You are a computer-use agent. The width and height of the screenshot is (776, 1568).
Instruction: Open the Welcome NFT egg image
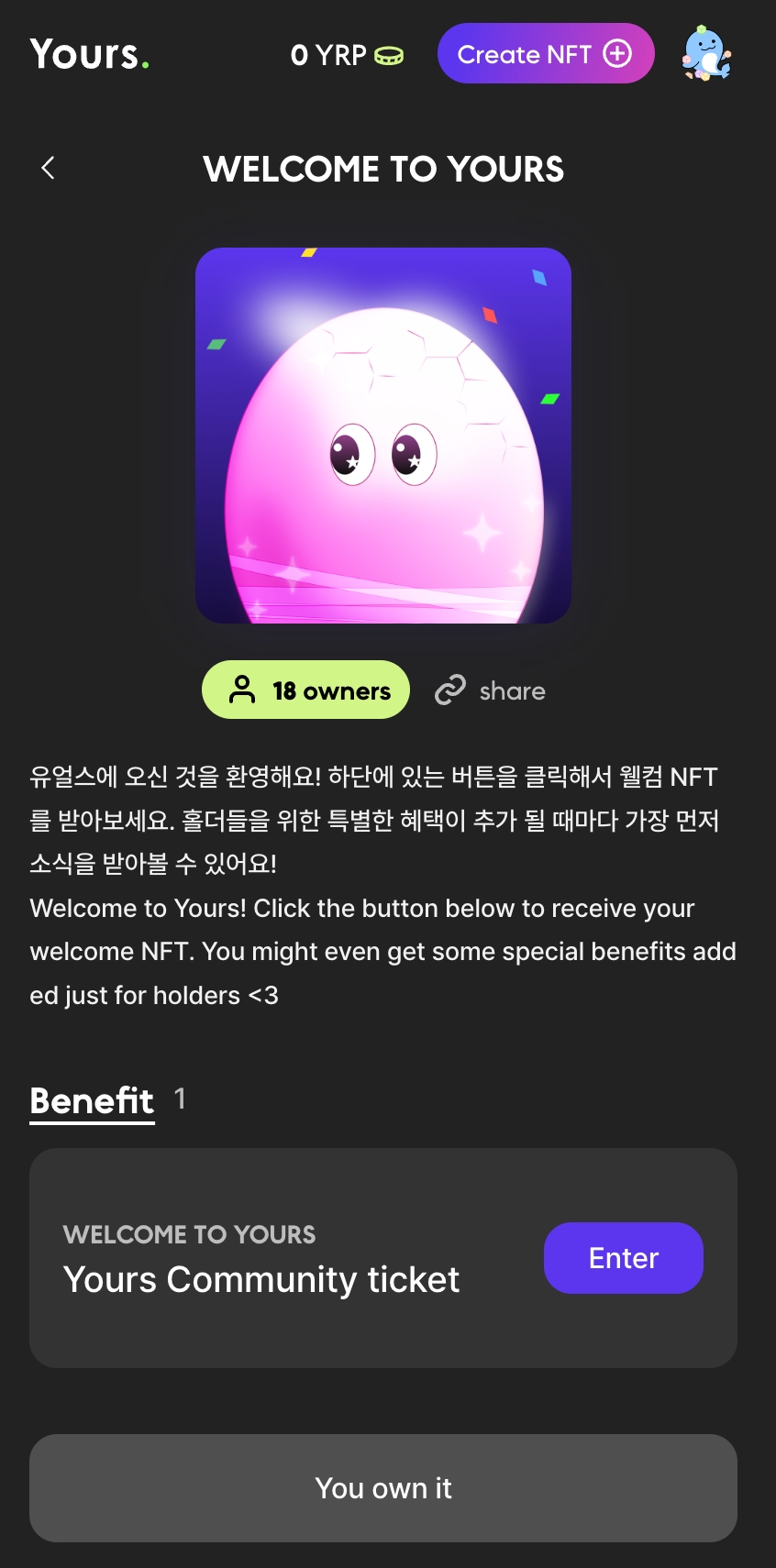383,436
